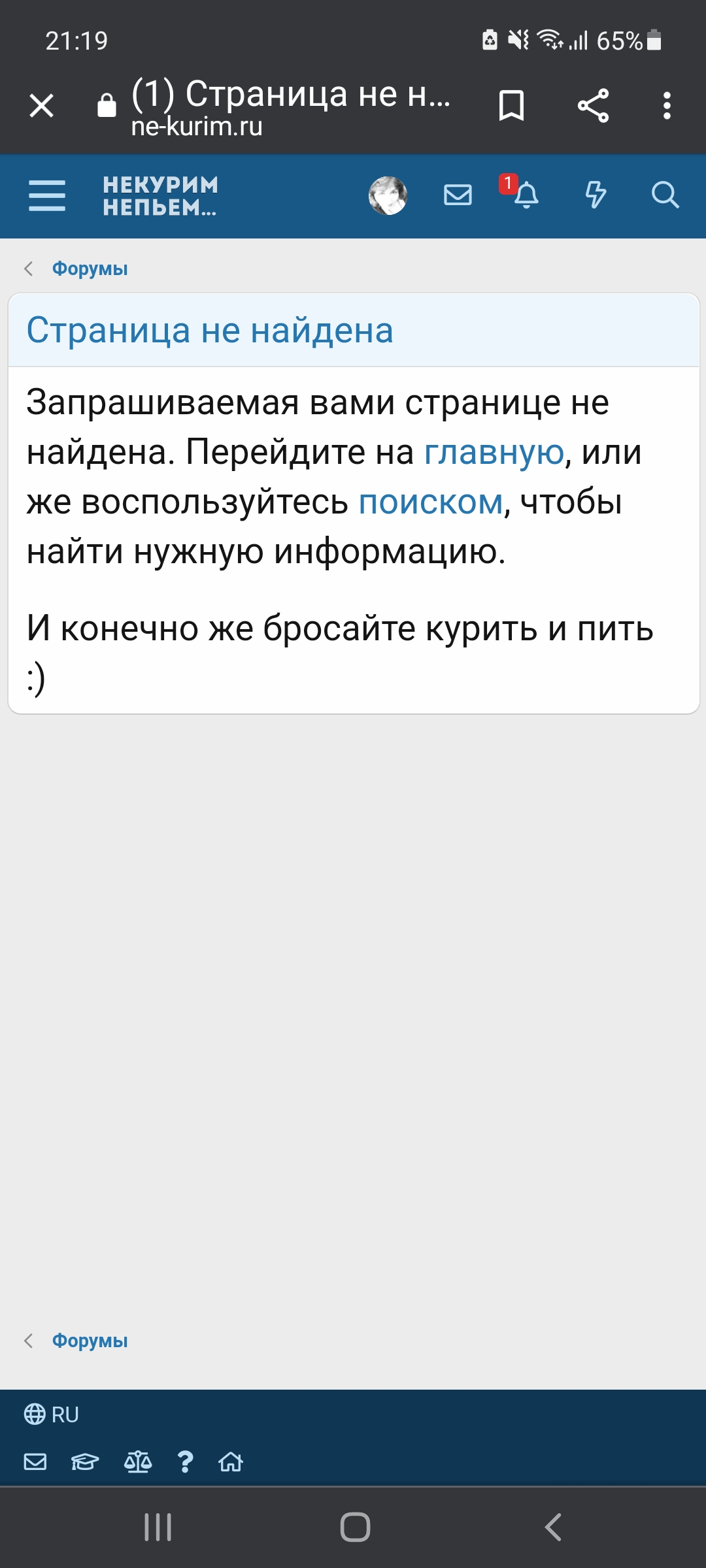Open the hamburger site menu
The height and width of the screenshot is (1568, 706).
coord(46,196)
